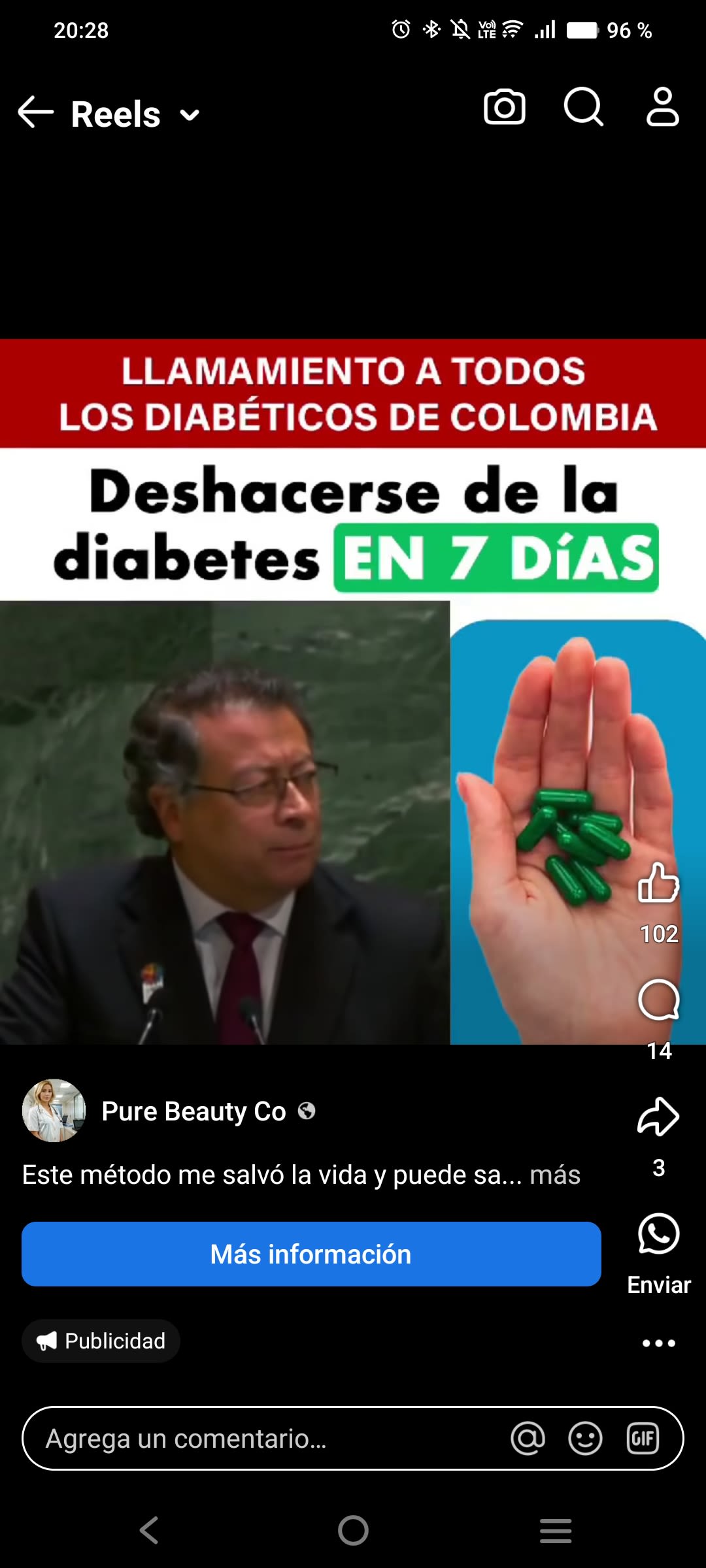Open Pure Beauty Co's profile picture

tap(54, 1111)
